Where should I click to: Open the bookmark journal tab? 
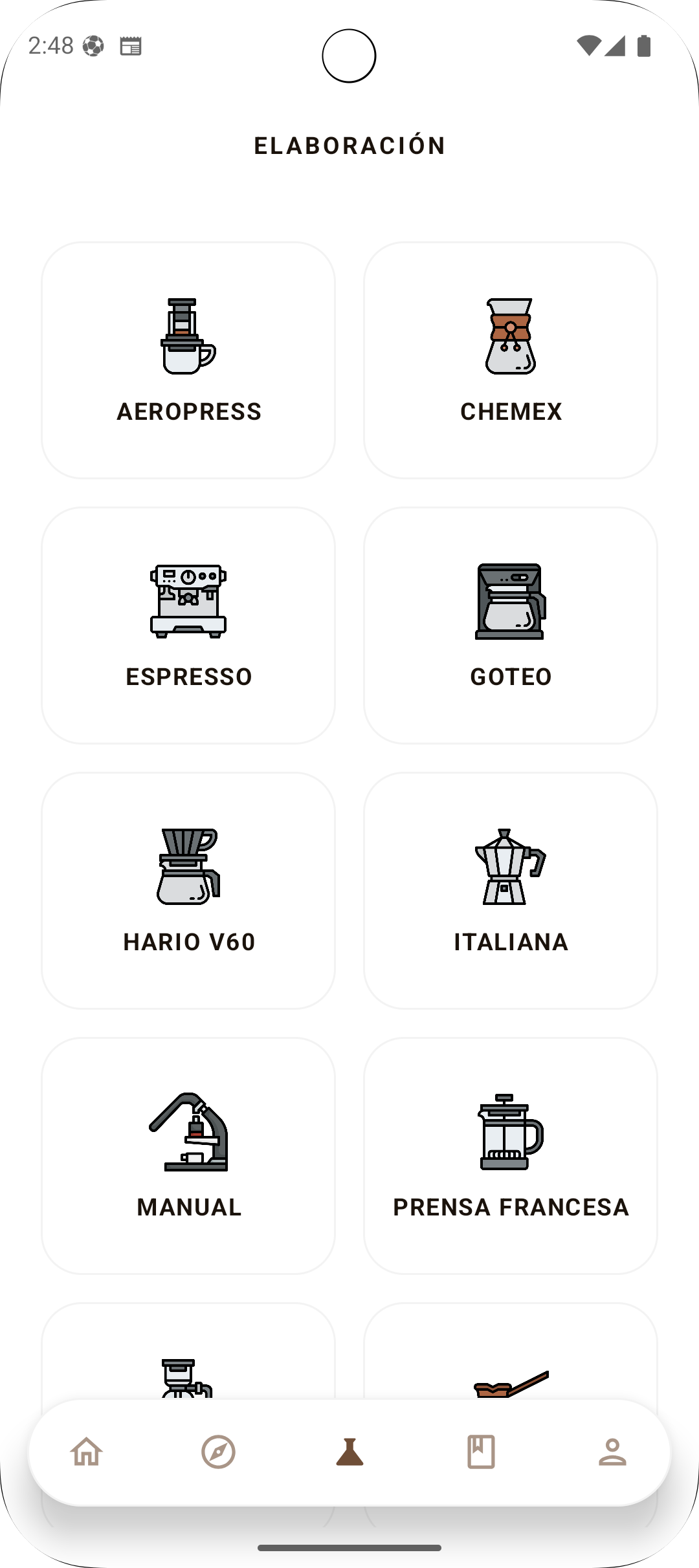click(481, 1452)
